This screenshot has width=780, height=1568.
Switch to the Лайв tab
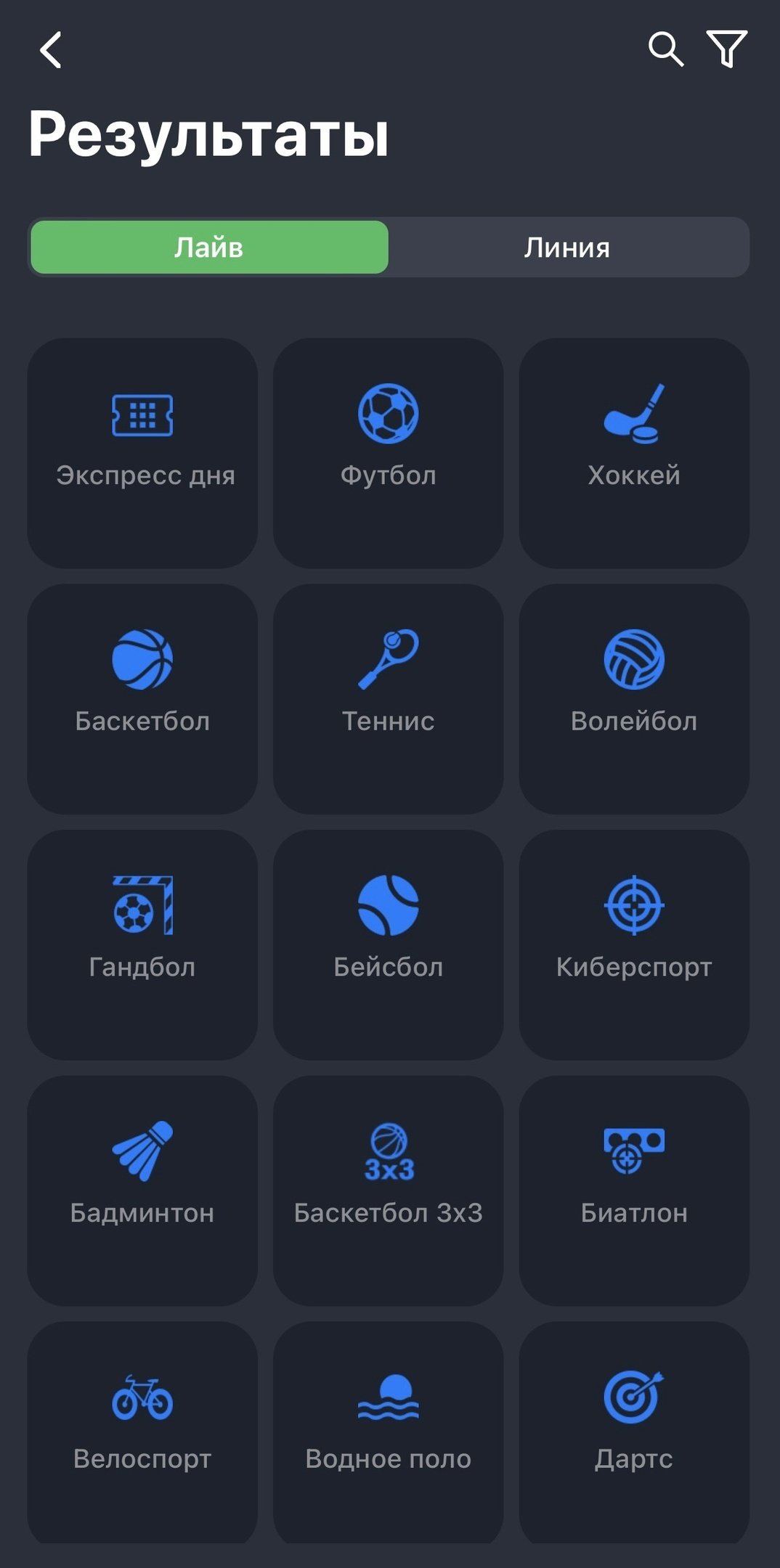tap(209, 248)
